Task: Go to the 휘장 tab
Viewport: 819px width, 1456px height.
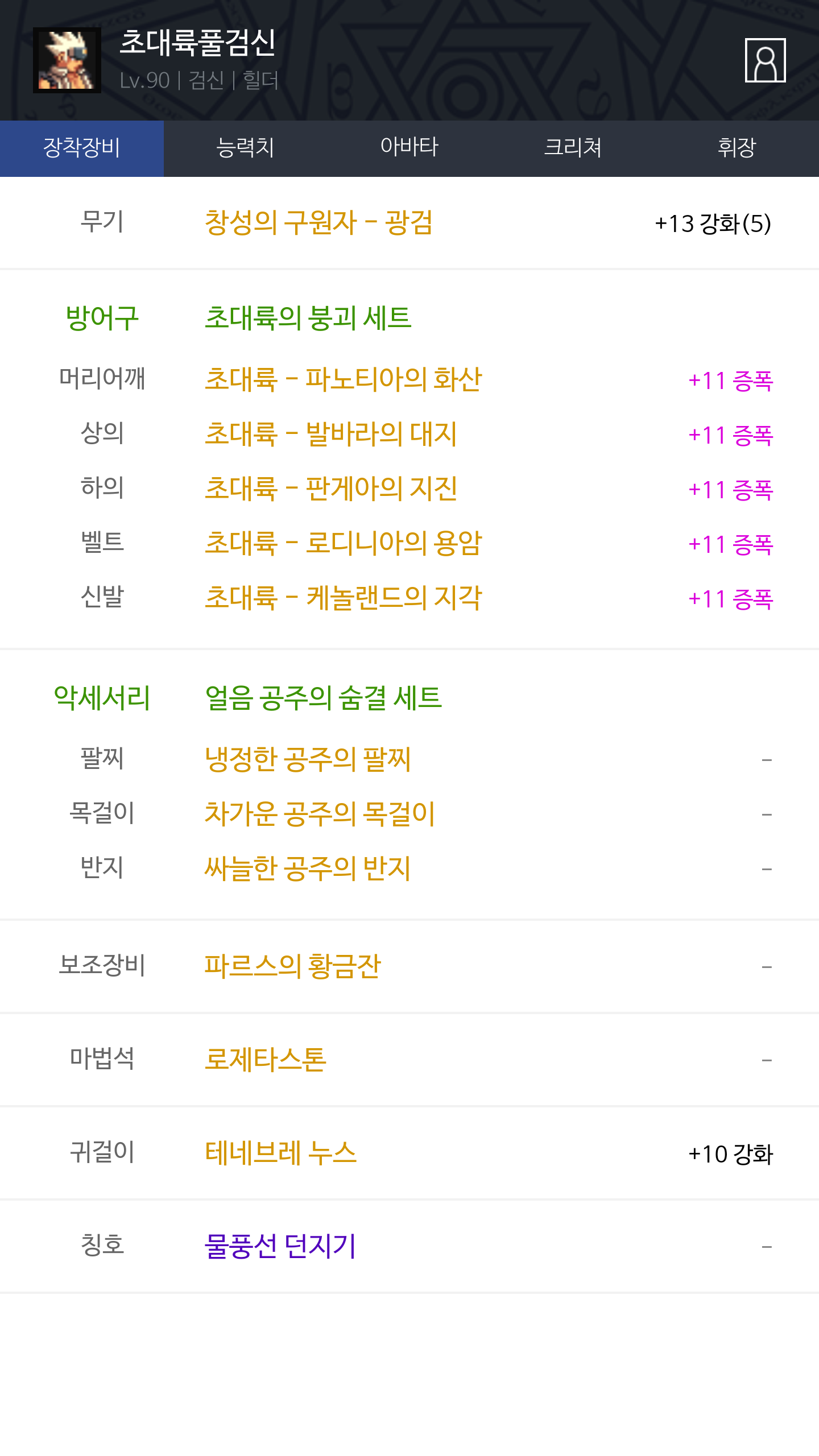Action: pos(737,148)
